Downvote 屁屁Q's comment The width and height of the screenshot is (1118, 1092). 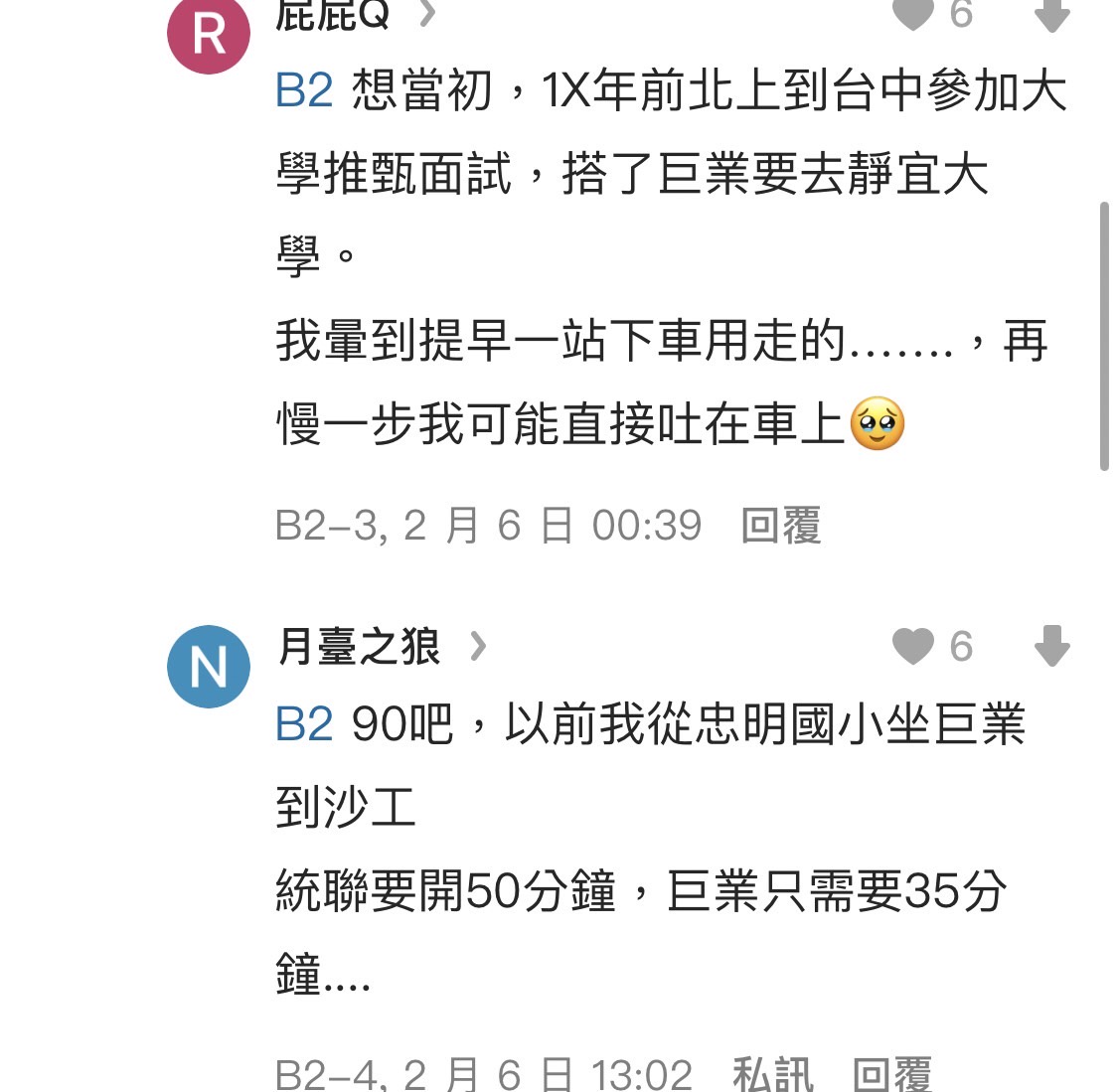1051,14
